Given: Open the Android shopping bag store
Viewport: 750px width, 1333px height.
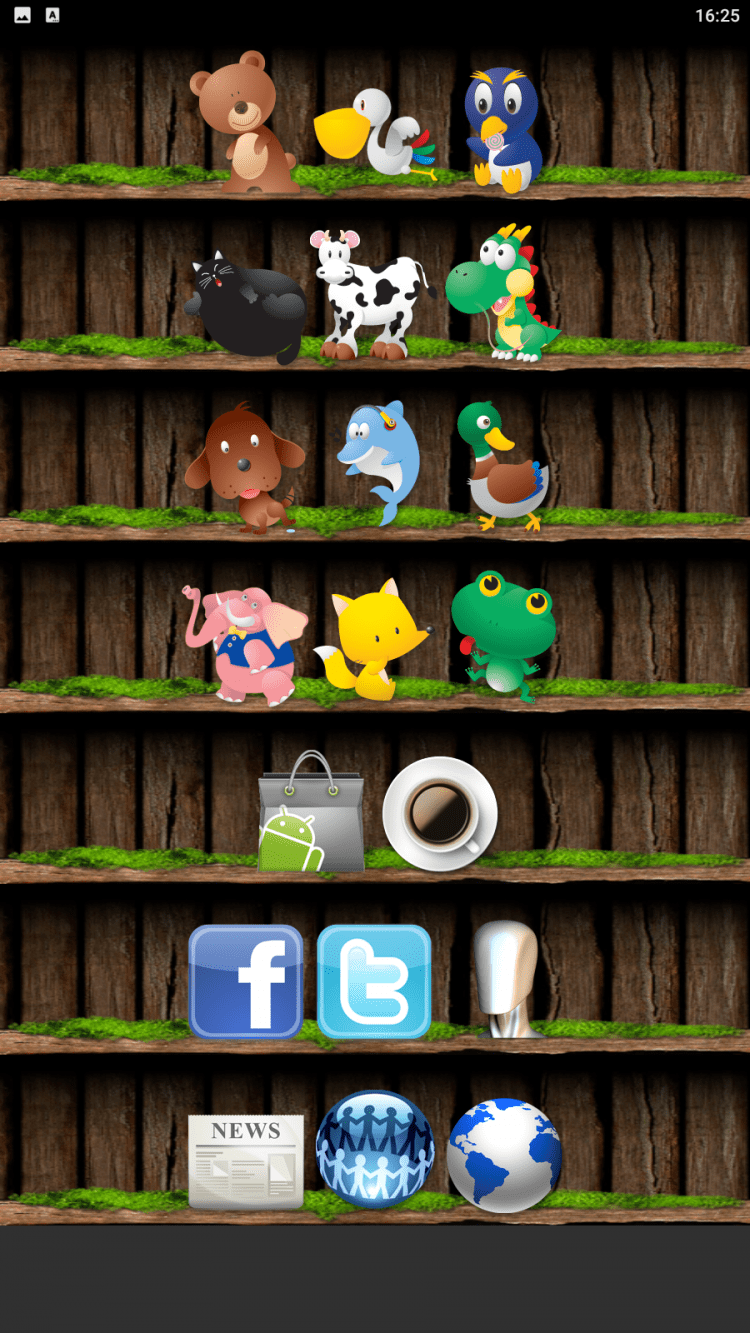Looking at the screenshot, I should coord(311,814).
